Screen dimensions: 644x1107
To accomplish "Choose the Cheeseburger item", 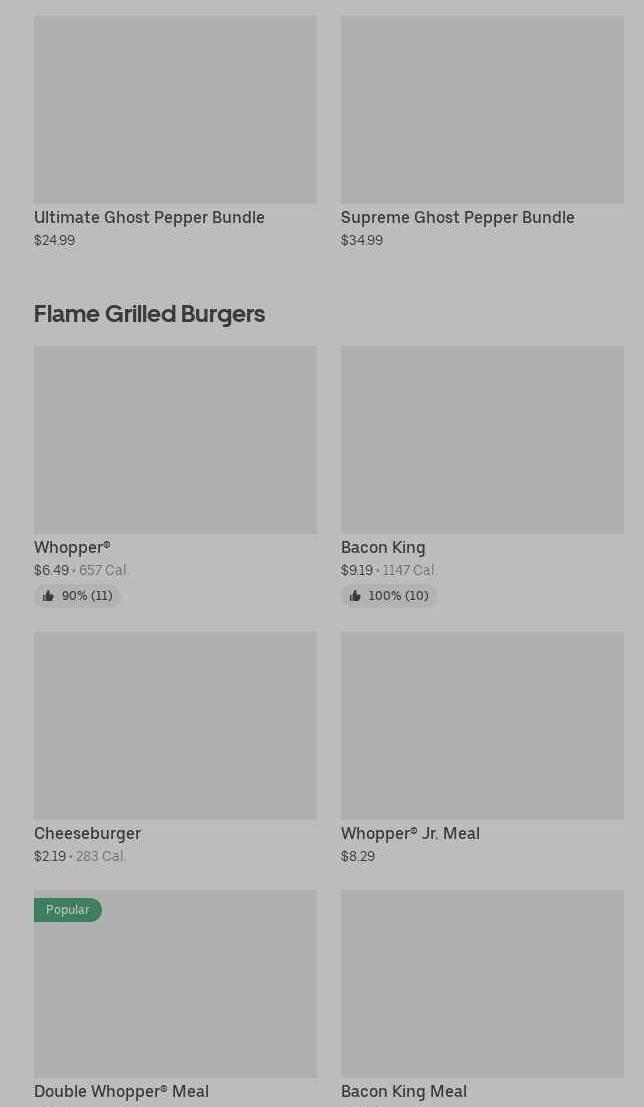I will tap(175, 748).
